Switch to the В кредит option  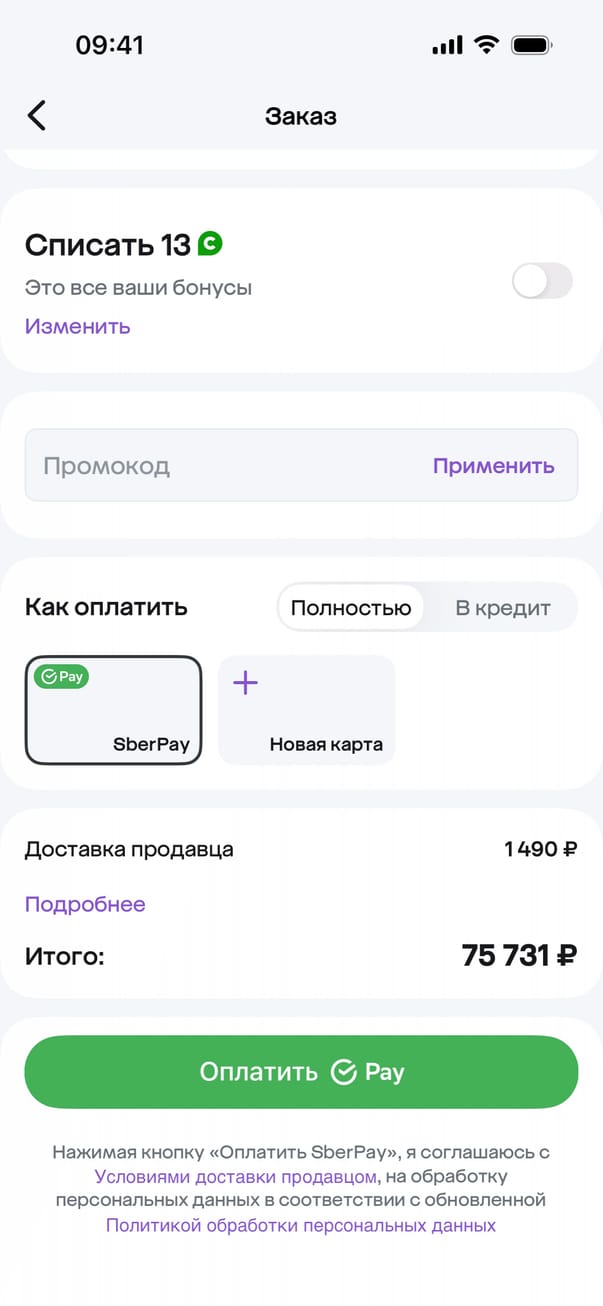(502, 608)
